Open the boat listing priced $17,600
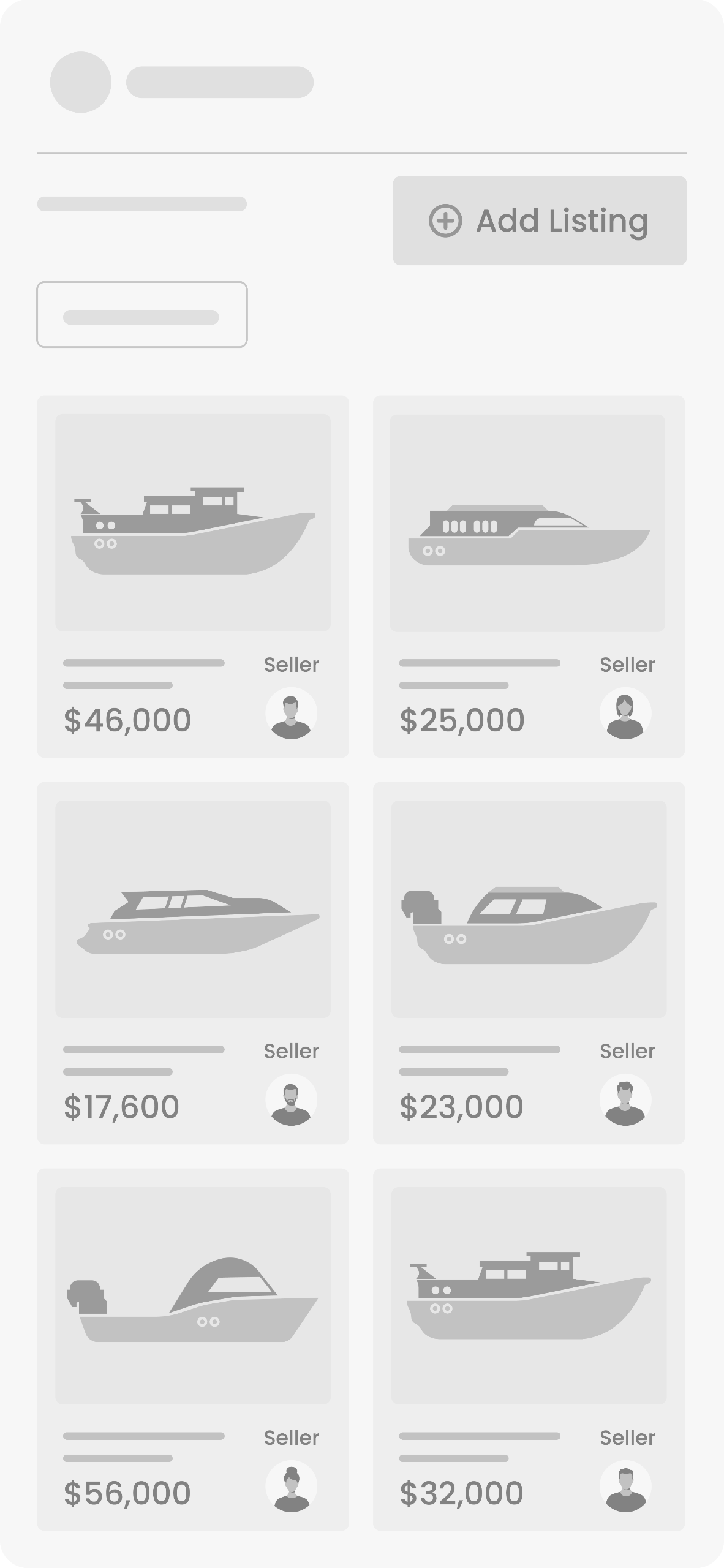The height and width of the screenshot is (1568, 724). (x=193, y=909)
